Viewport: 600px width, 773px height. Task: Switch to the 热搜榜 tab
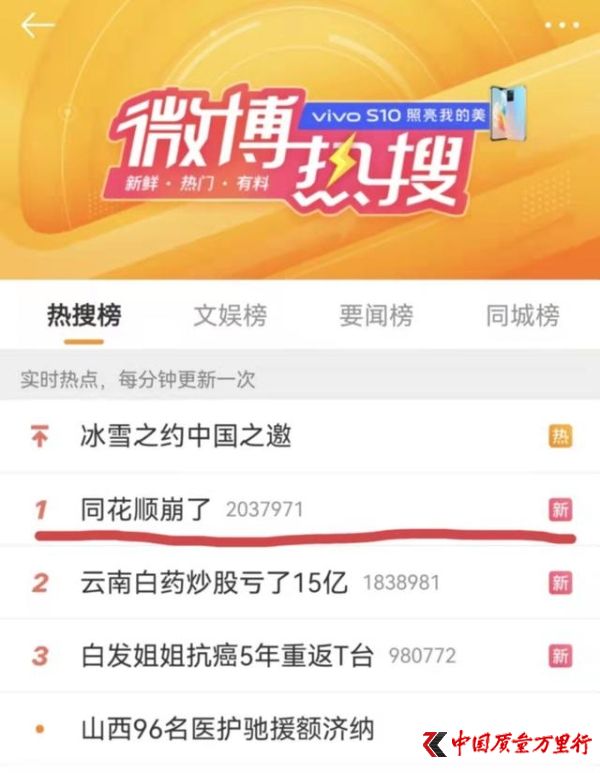[x=84, y=316]
